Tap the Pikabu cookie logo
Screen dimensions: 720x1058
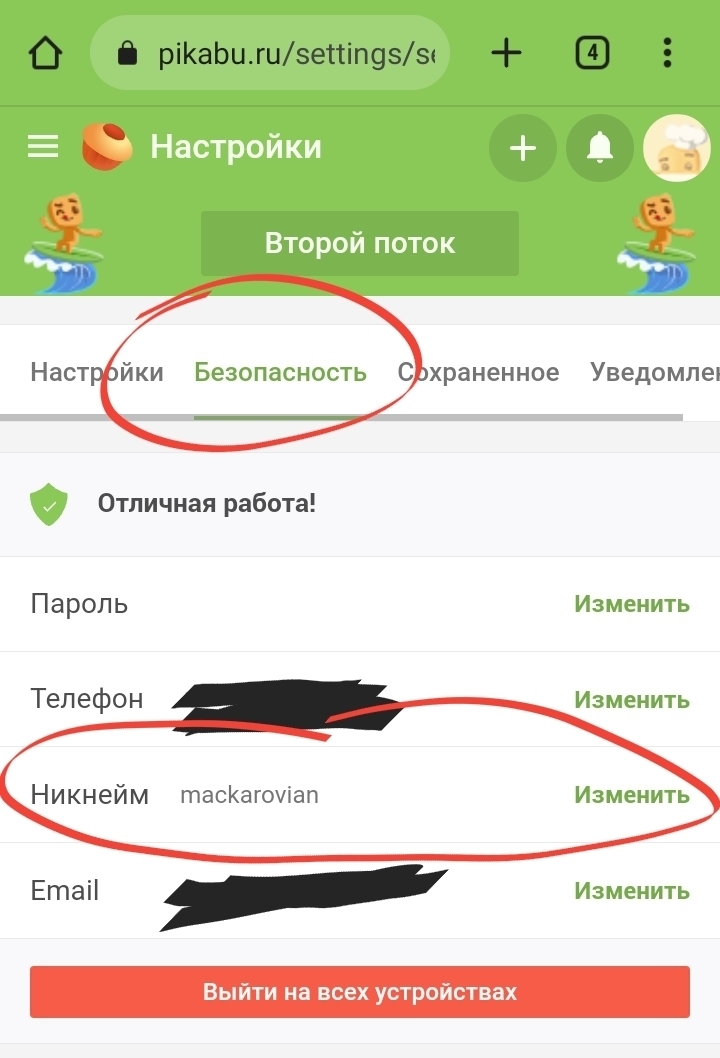[106, 147]
